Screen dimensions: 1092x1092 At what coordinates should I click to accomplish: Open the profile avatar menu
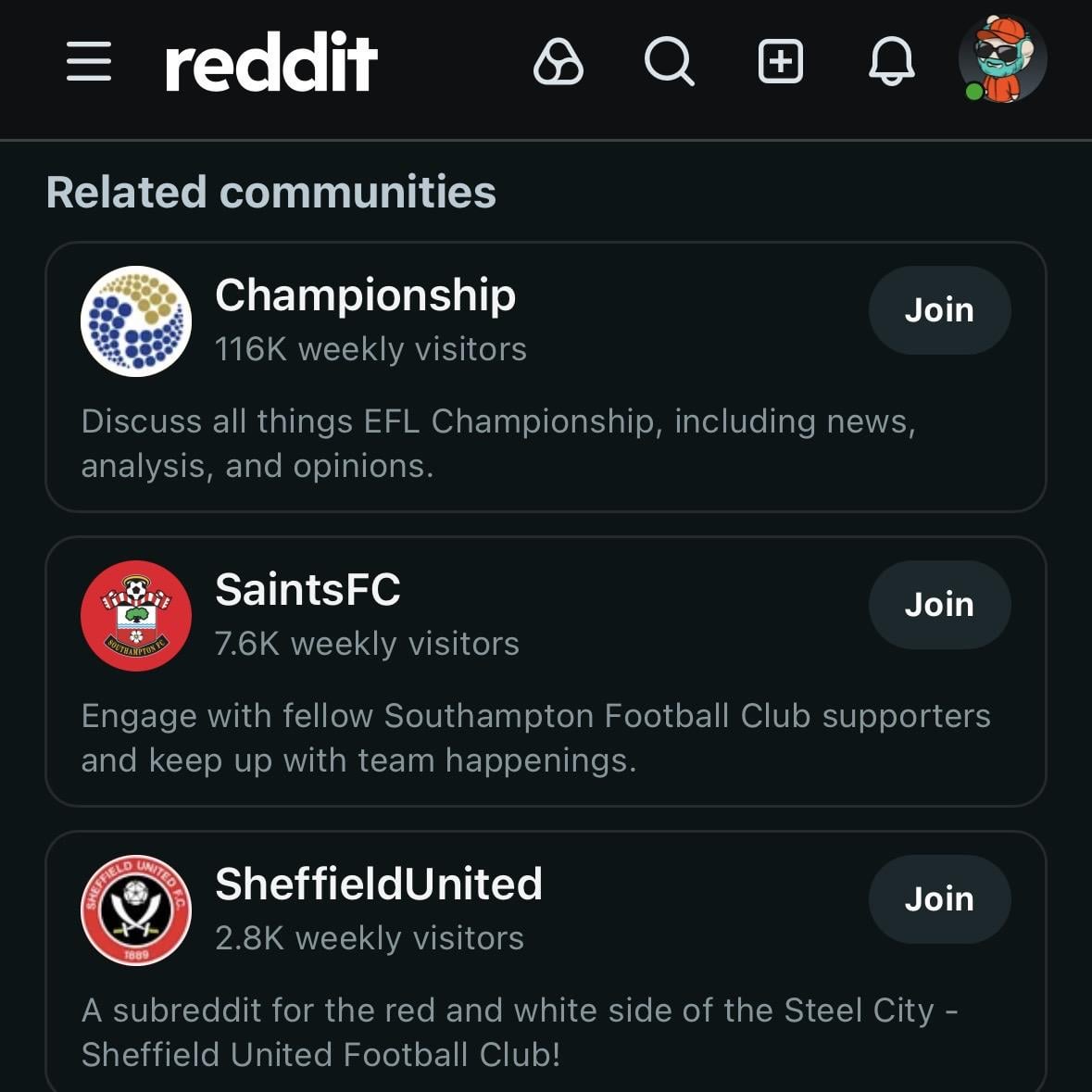pos(1002,59)
